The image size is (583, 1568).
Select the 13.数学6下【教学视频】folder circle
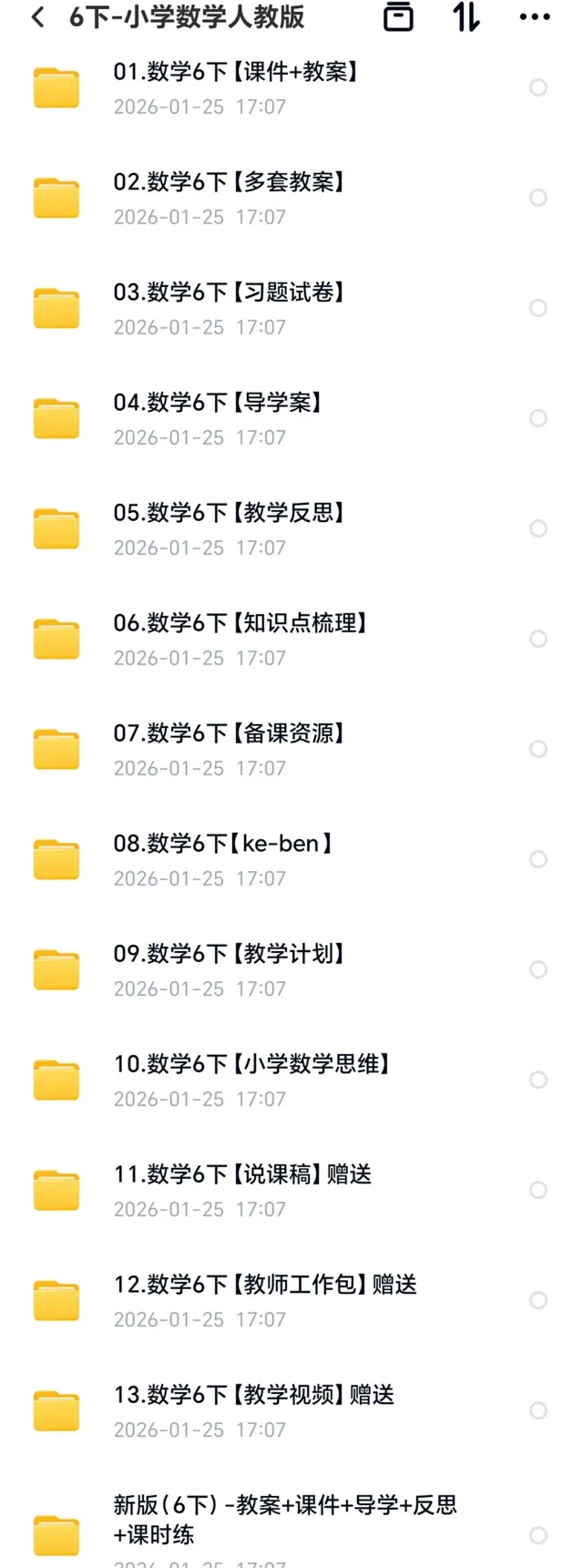coord(538,1410)
